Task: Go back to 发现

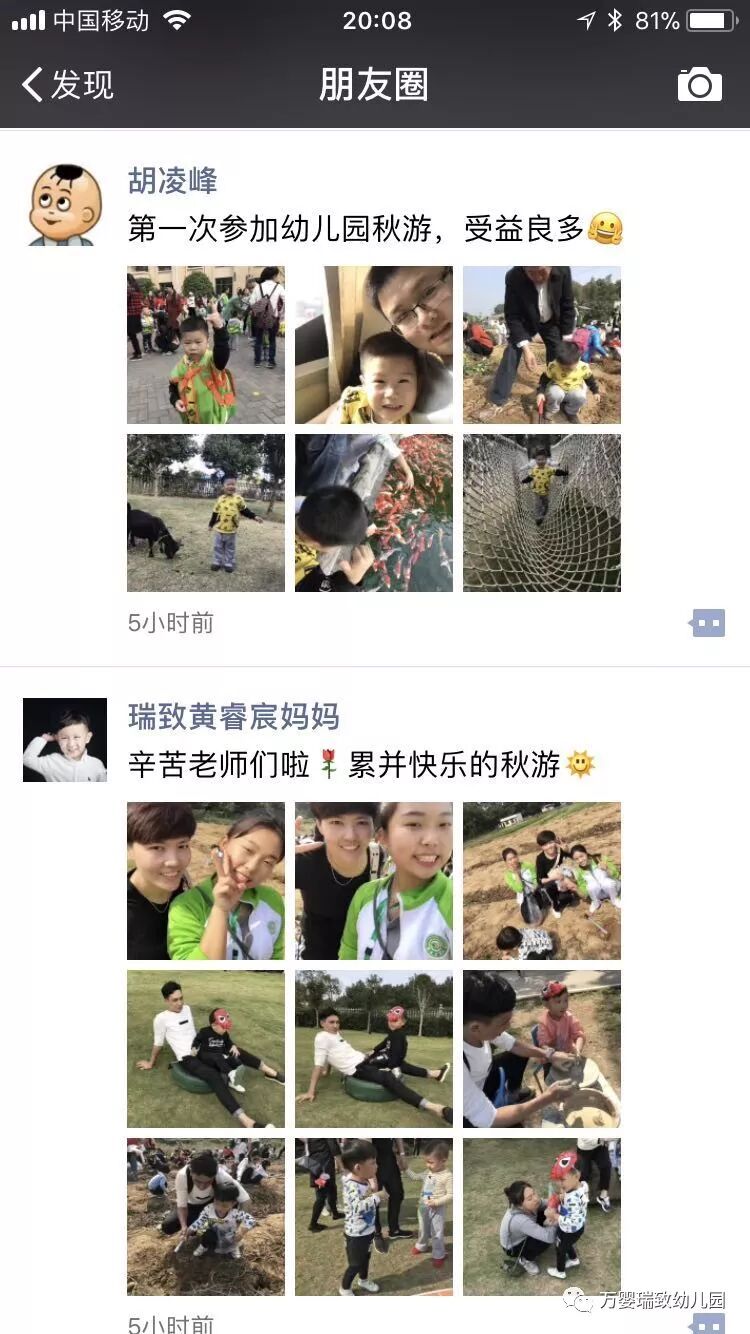Action: coord(68,85)
